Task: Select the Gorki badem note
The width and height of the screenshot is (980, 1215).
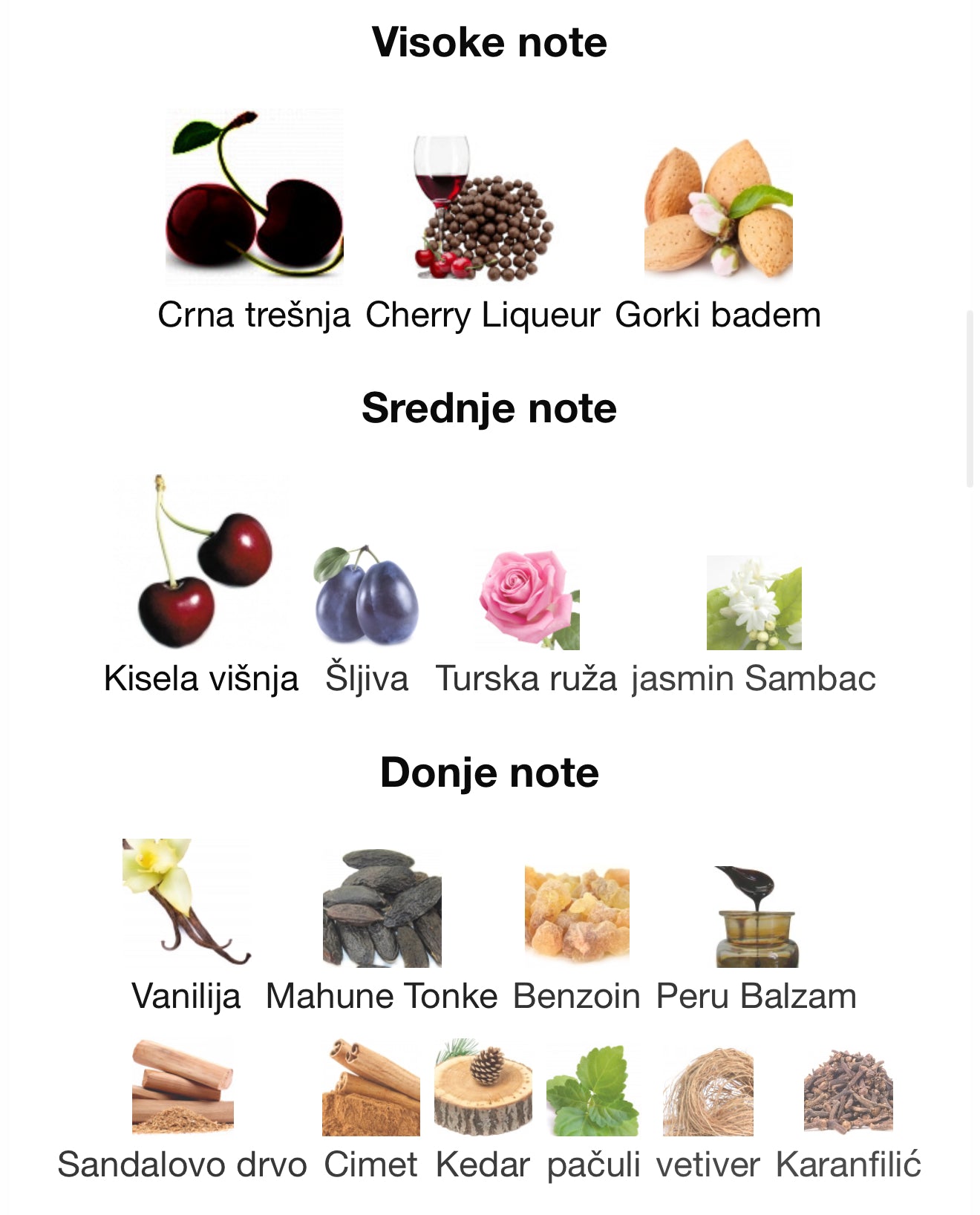Action: (718, 208)
